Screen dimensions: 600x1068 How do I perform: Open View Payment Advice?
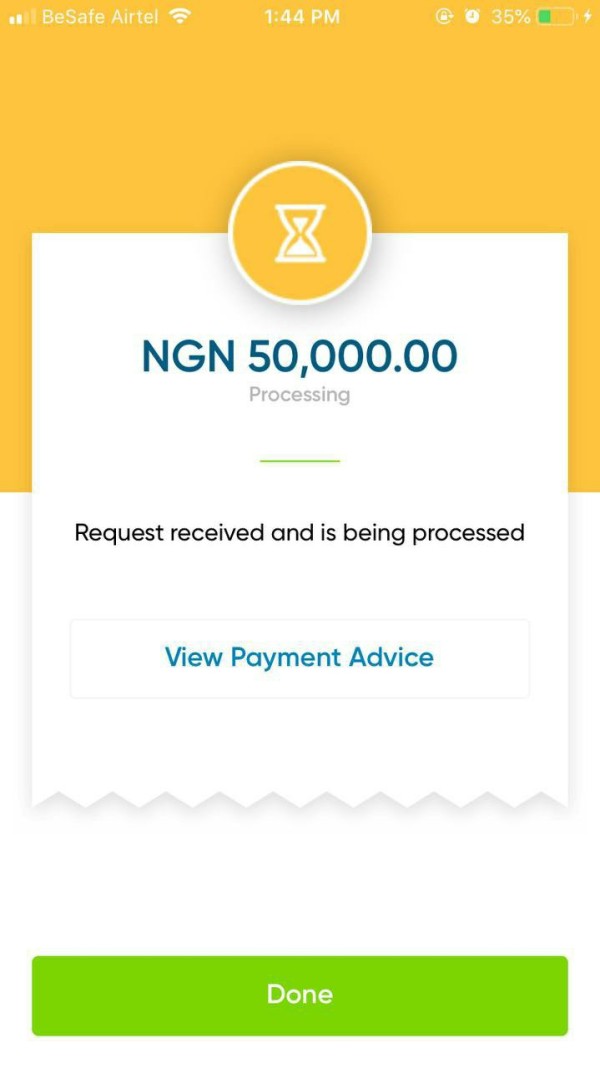(300, 658)
